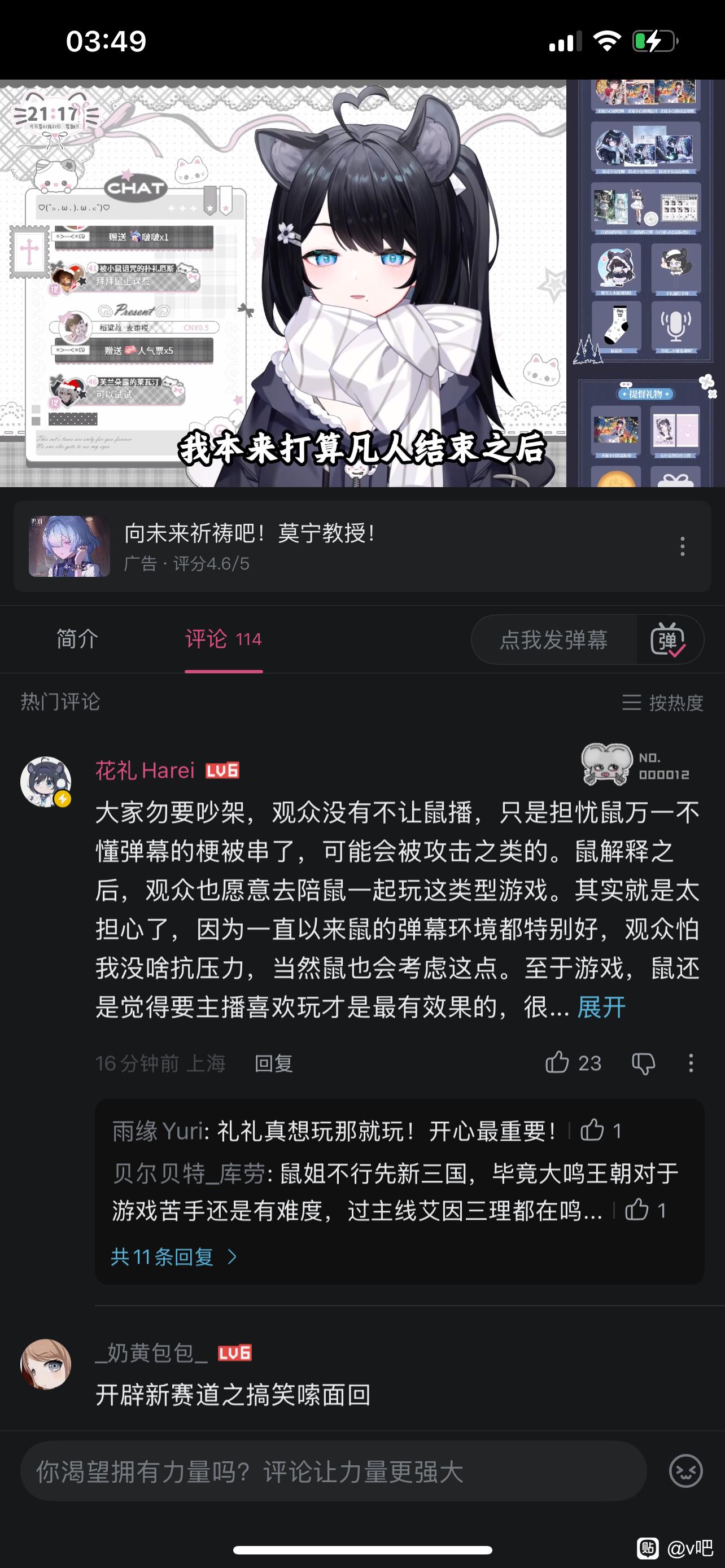725x1568 pixels.
Task: View all 共11条回复 replies
Action: (x=173, y=1257)
